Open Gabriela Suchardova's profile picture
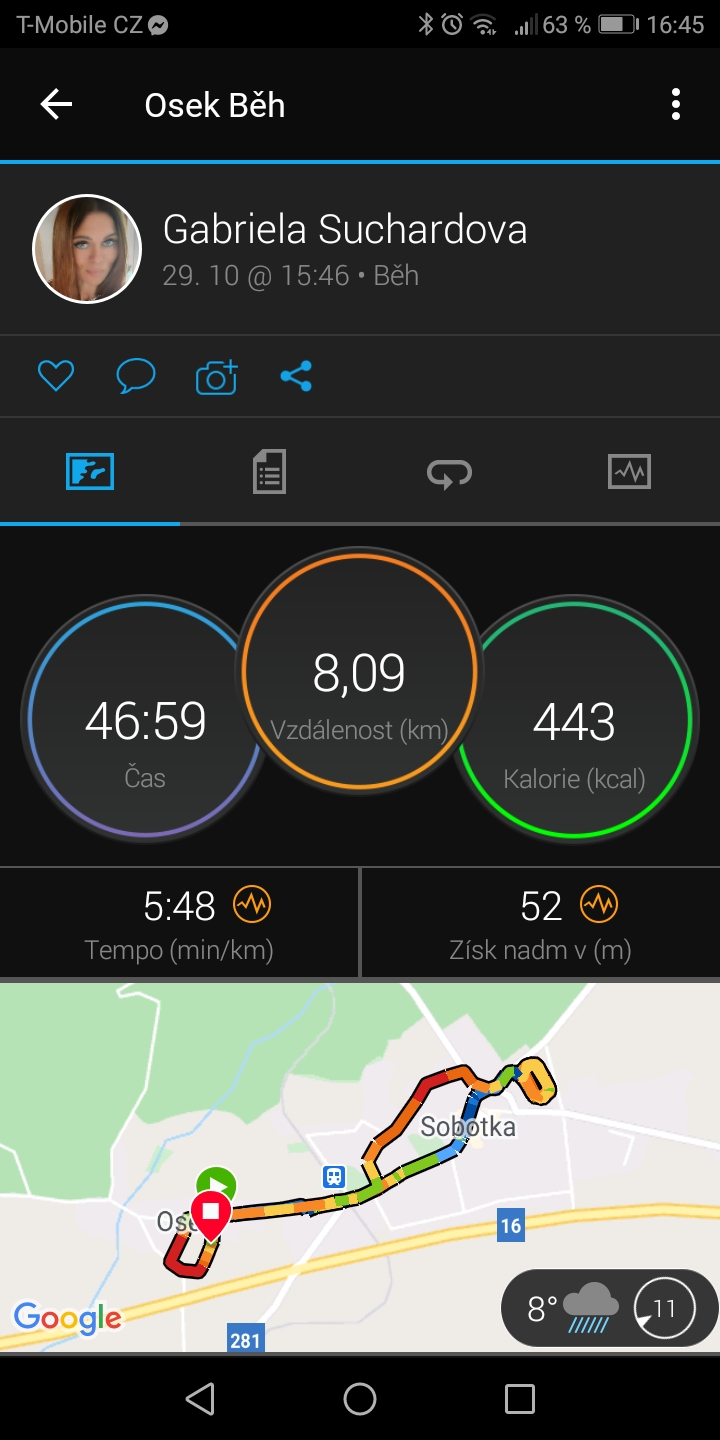Screen dimensions: 720x1440 pos(87,249)
